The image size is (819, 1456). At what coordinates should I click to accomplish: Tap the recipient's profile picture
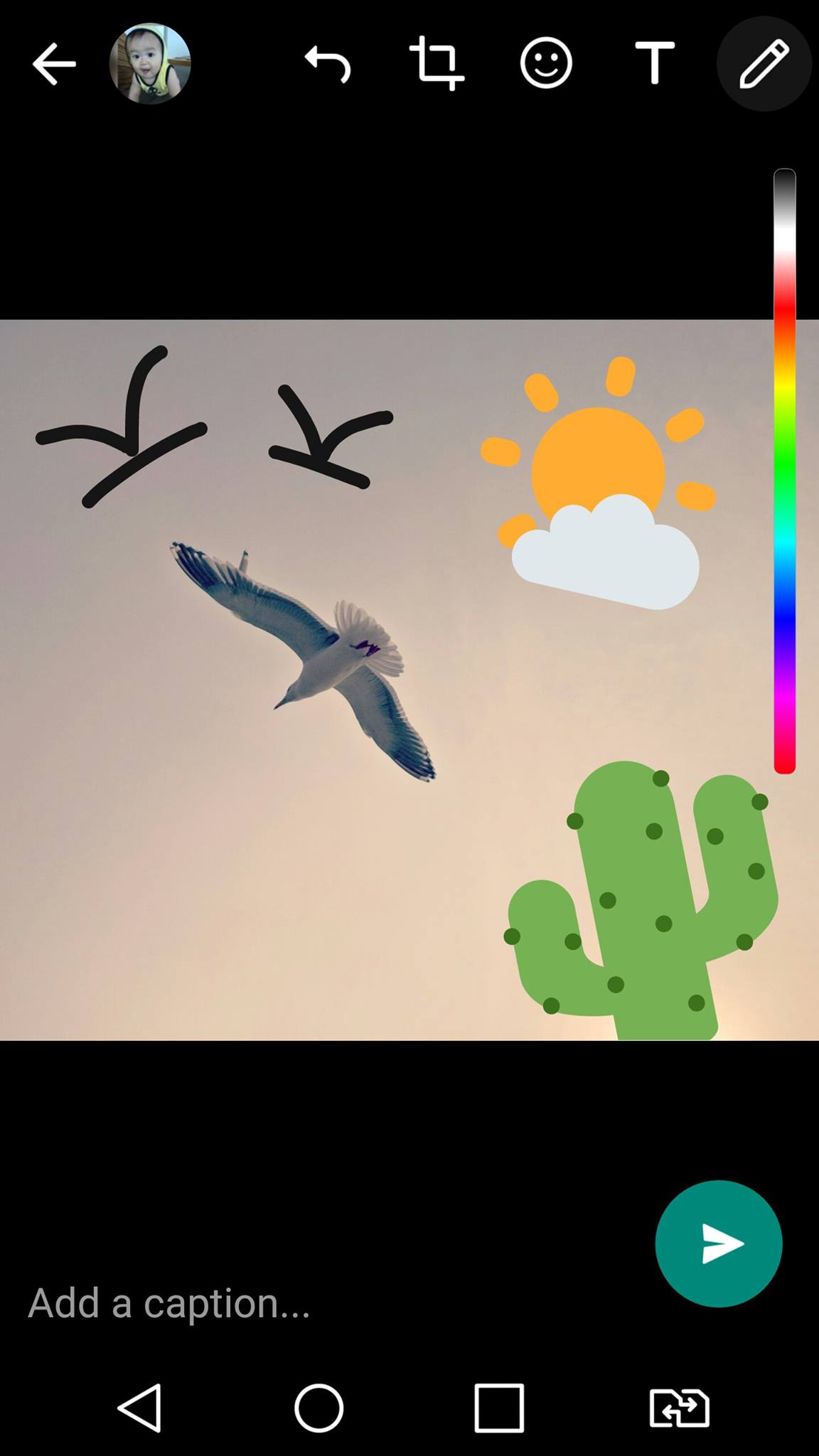click(x=150, y=64)
